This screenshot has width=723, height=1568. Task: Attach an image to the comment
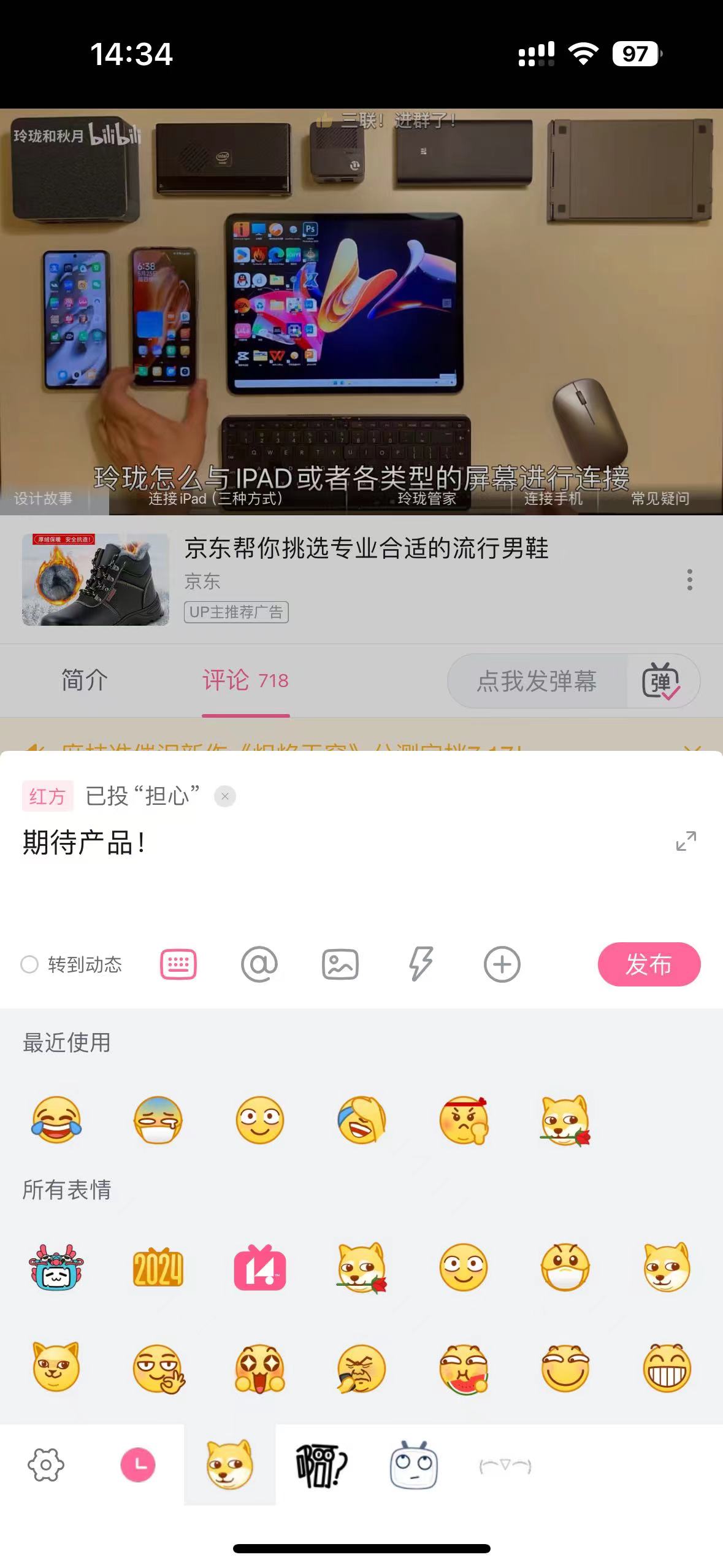coord(340,964)
